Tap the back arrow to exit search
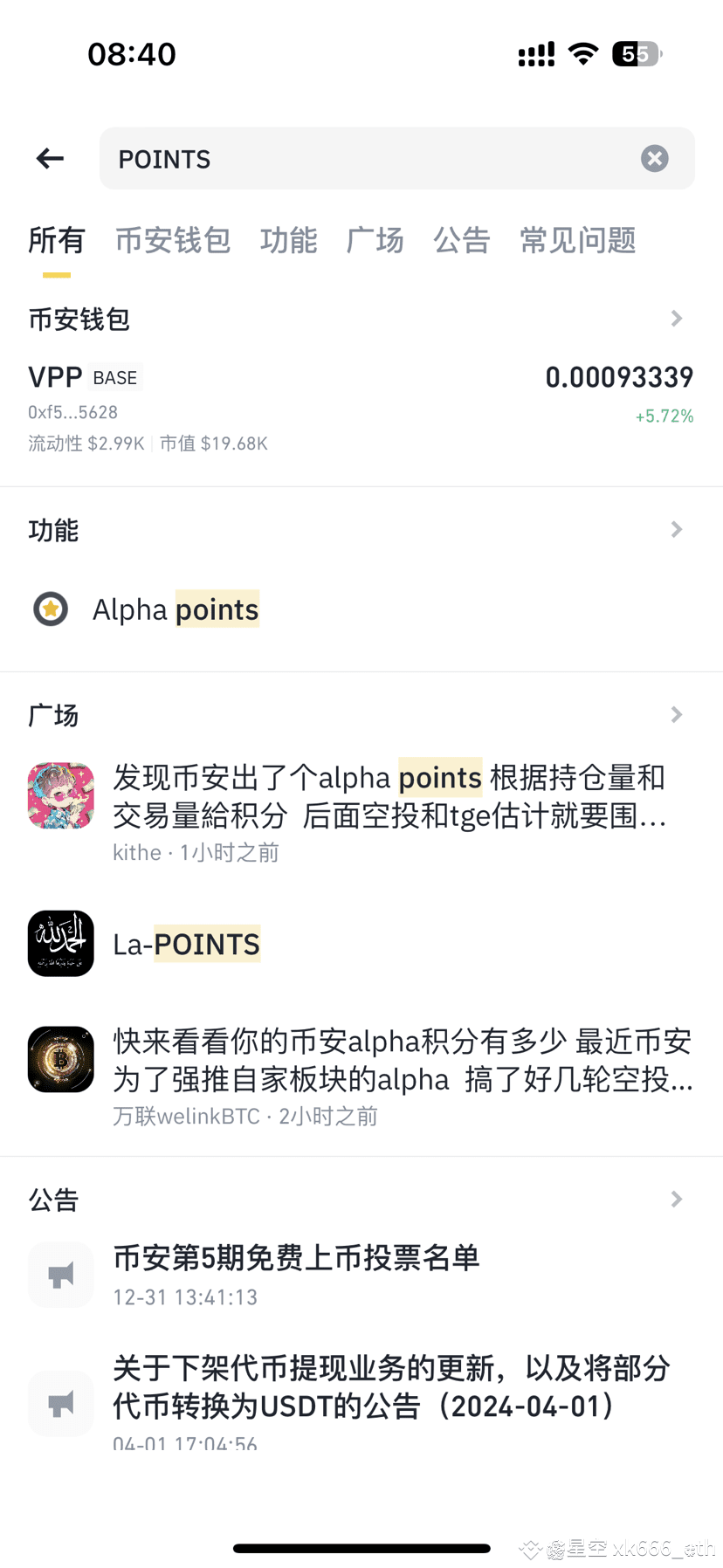Viewport: 723px width, 1568px height. click(49, 158)
